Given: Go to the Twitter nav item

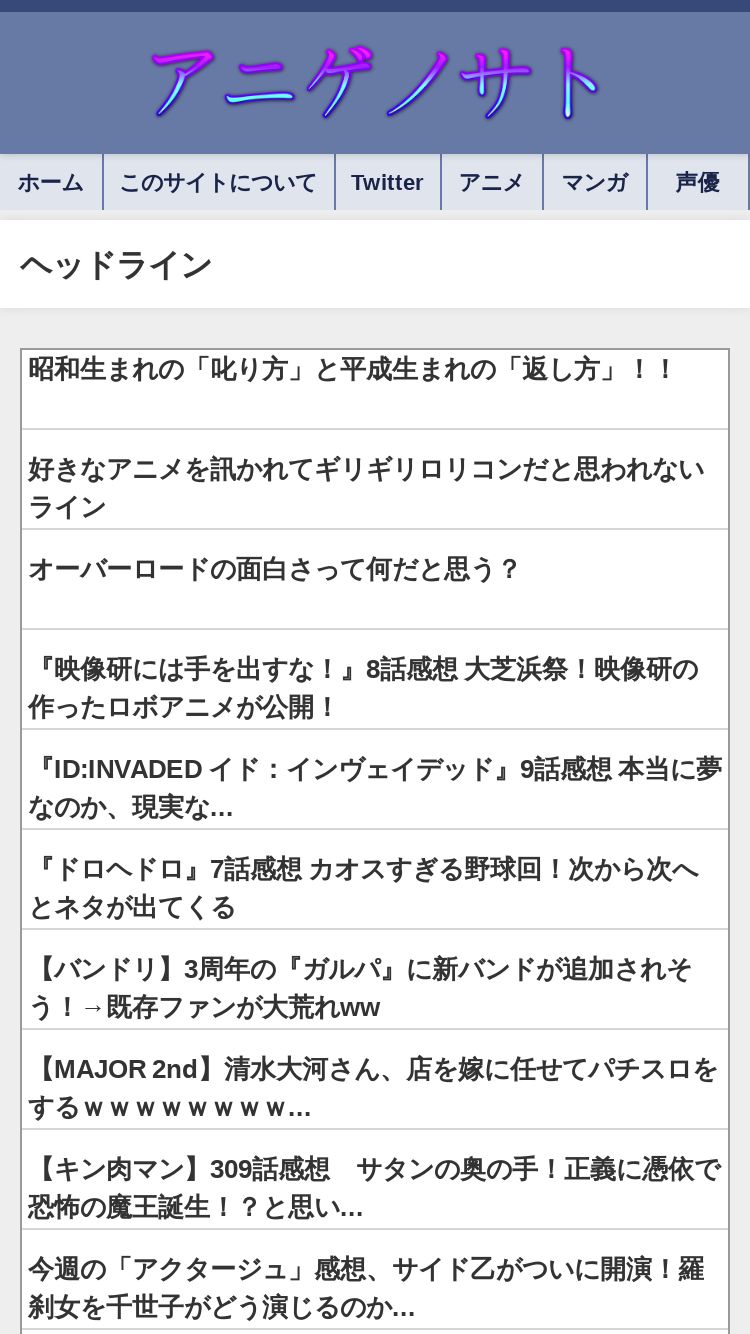Looking at the screenshot, I should [387, 182].
